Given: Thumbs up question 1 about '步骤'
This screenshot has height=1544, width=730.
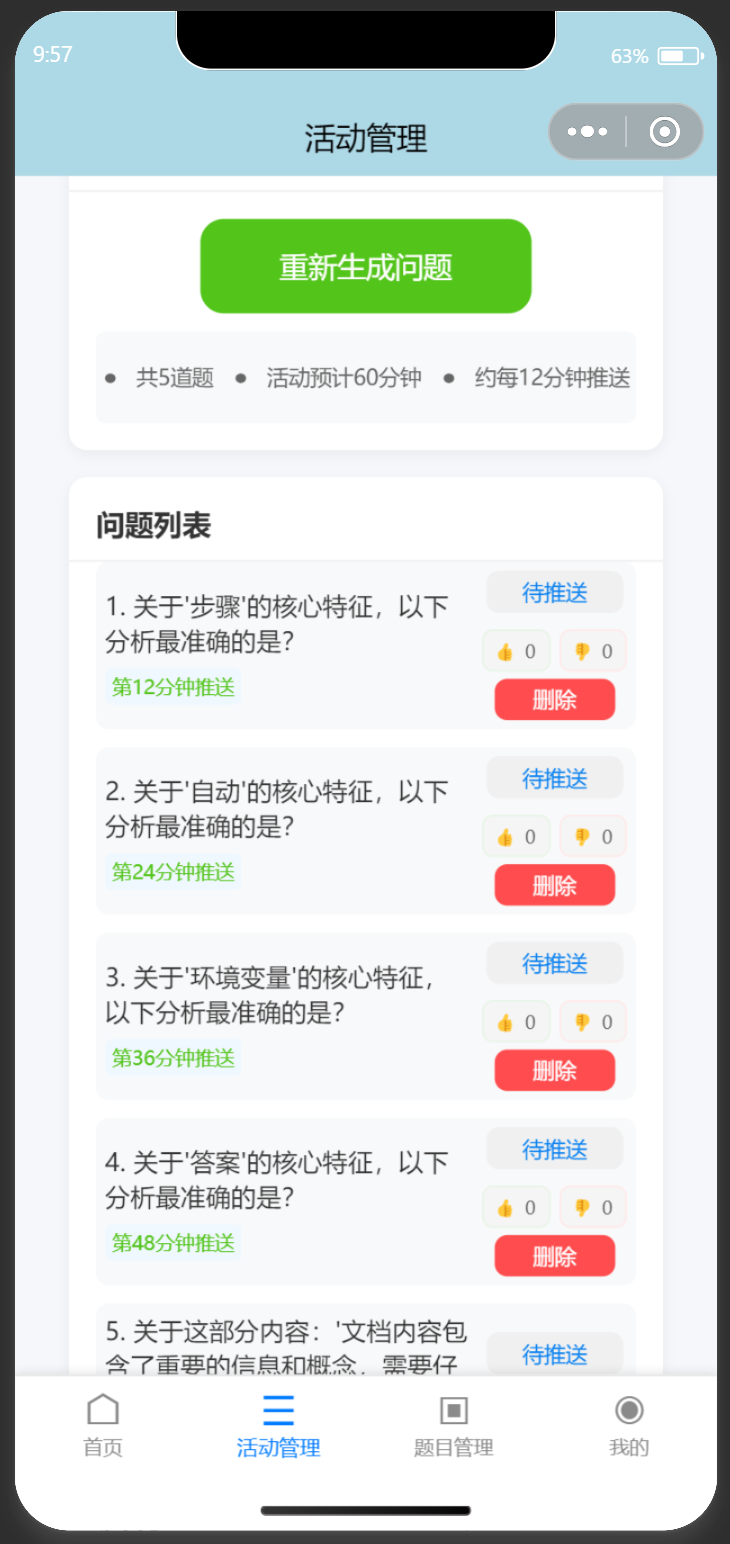Looking at the screenshot, I should coord(516,652).
